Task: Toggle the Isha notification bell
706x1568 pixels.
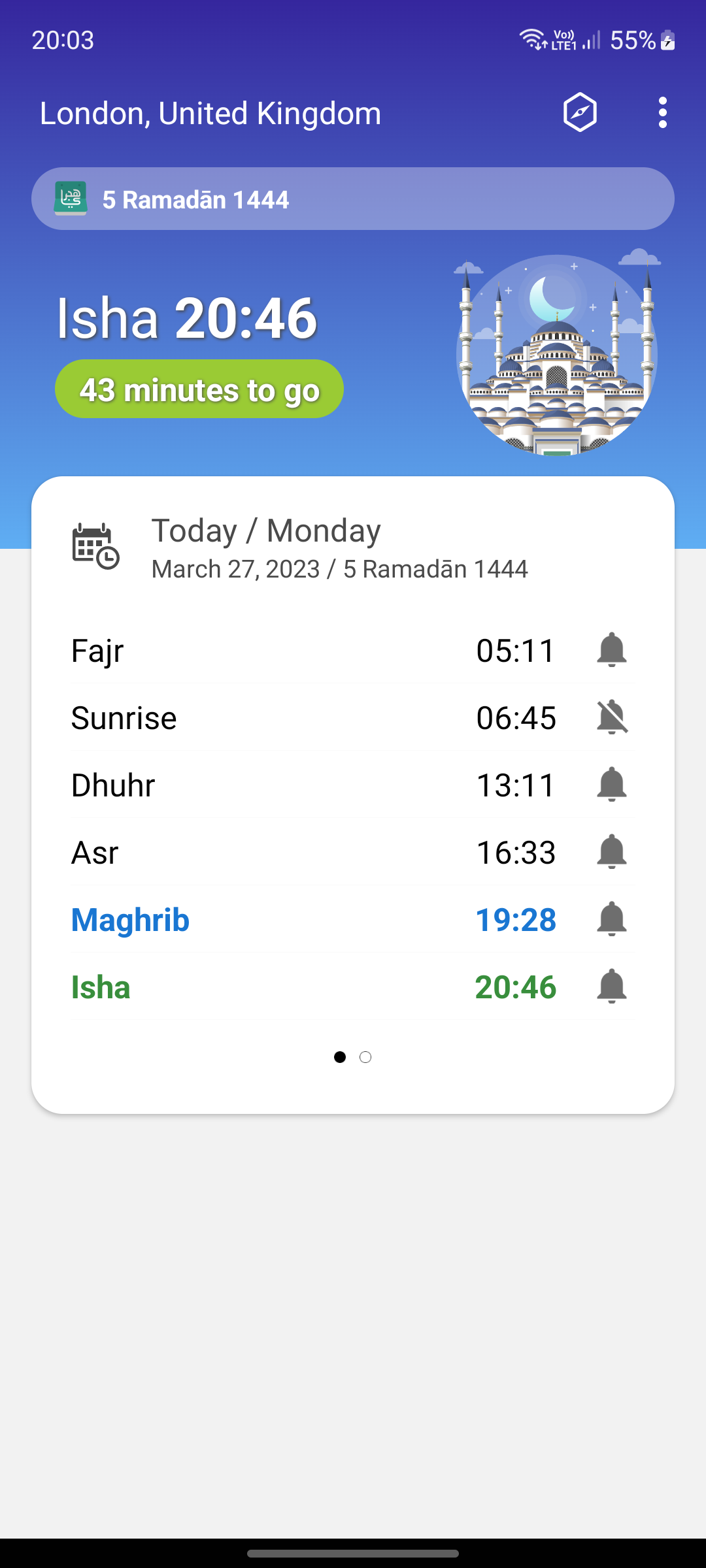Action: point(612,987)
